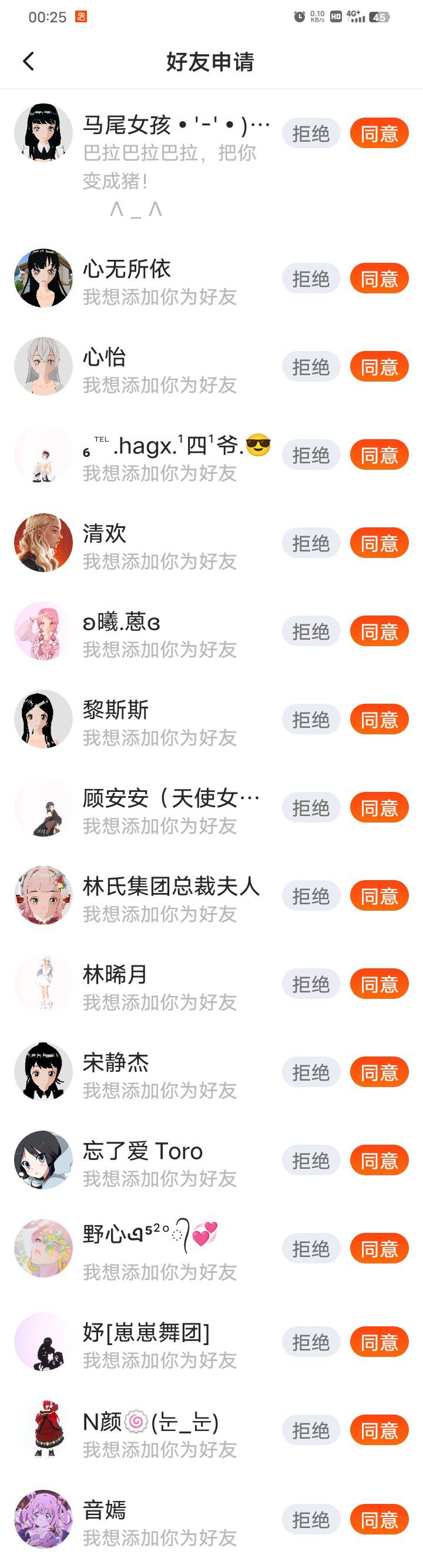This screenshot has height=1568, width=423.
Task: Reject friend request from 心怡
Action: [310, 367]
